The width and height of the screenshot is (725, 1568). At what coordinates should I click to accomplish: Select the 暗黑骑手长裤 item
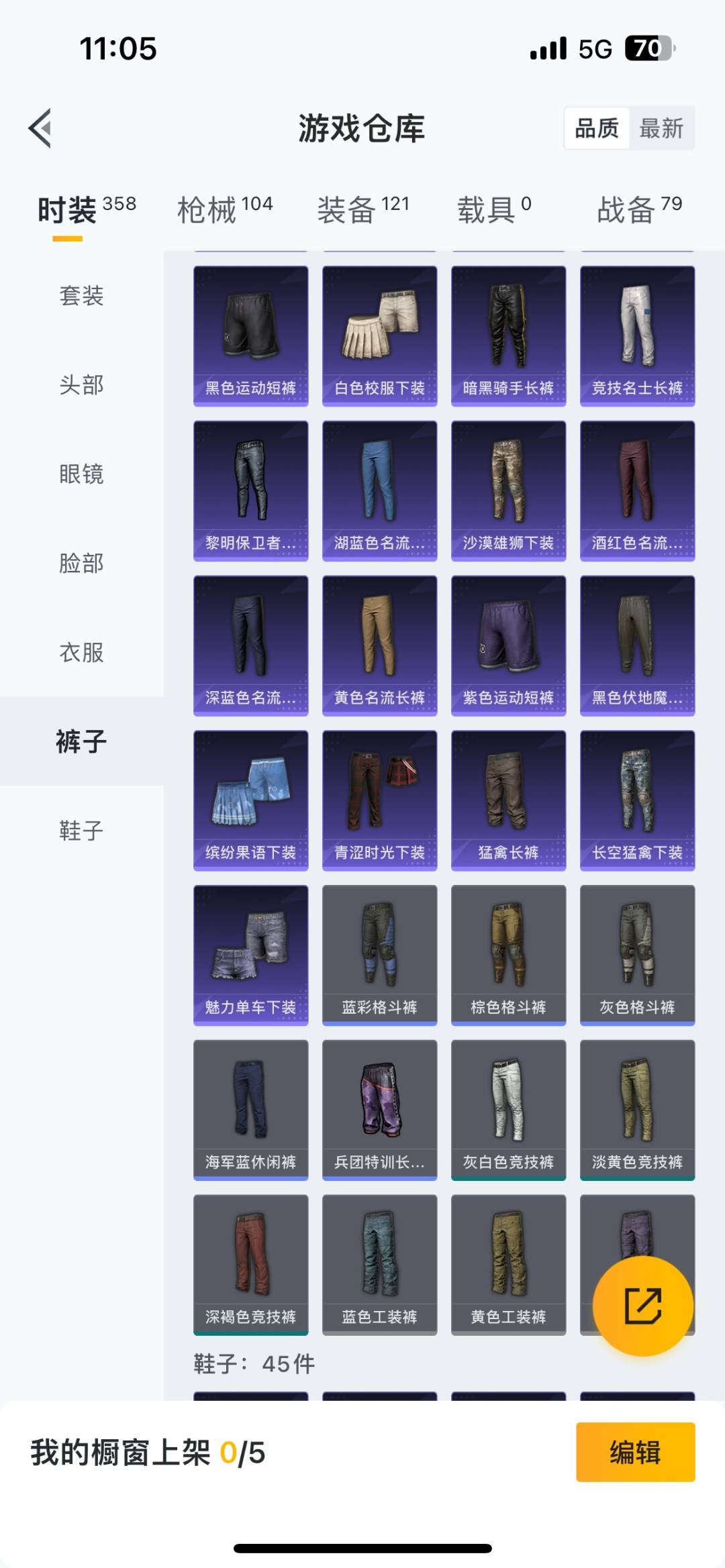click(x=508, y=335)
